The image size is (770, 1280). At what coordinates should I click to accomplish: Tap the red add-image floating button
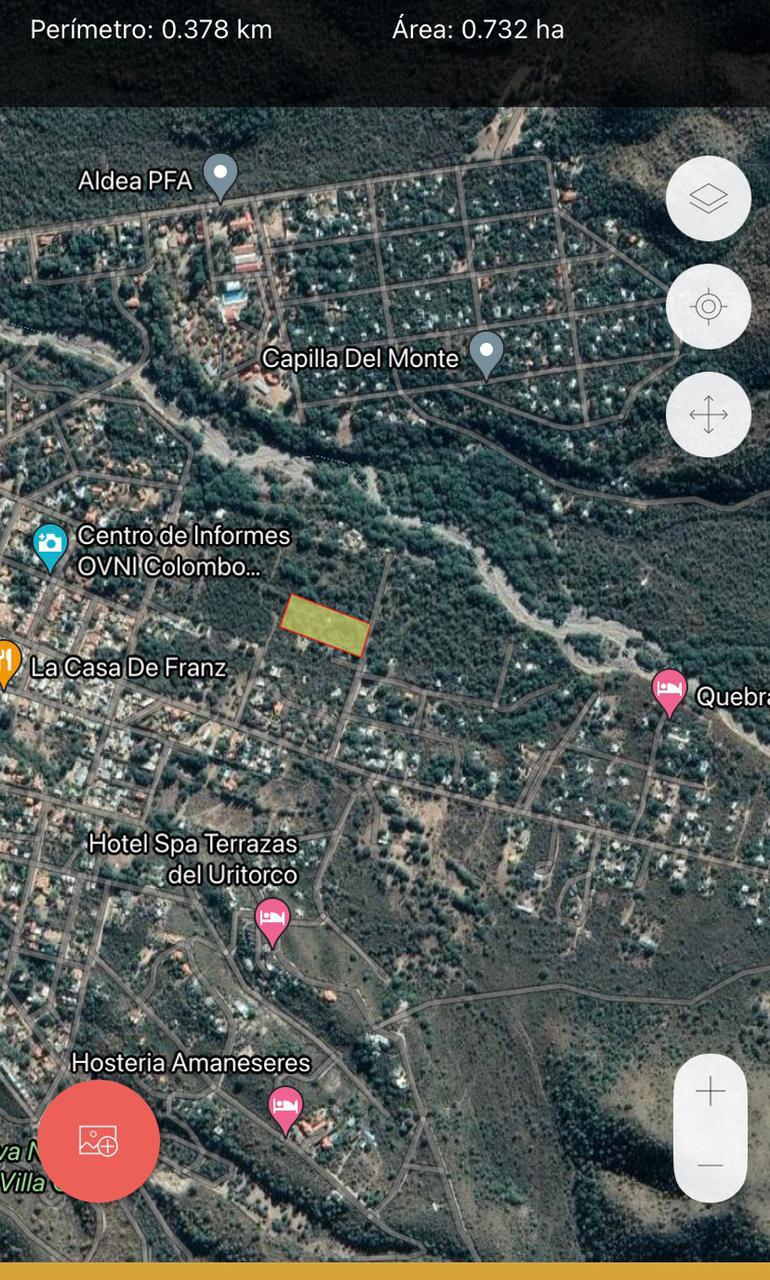tap(98, 1141)
